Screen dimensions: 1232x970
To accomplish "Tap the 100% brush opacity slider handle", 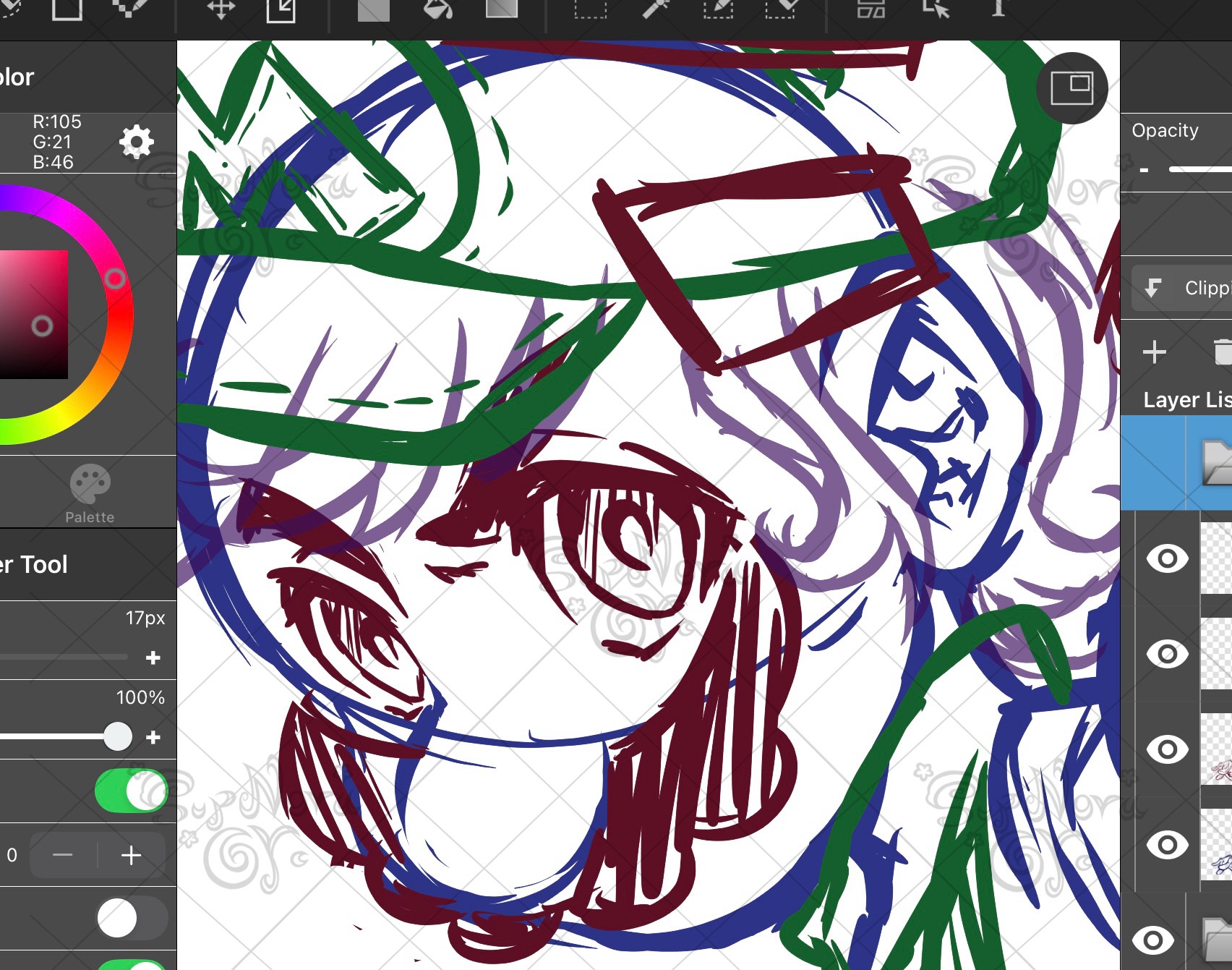I will [118, 737].
